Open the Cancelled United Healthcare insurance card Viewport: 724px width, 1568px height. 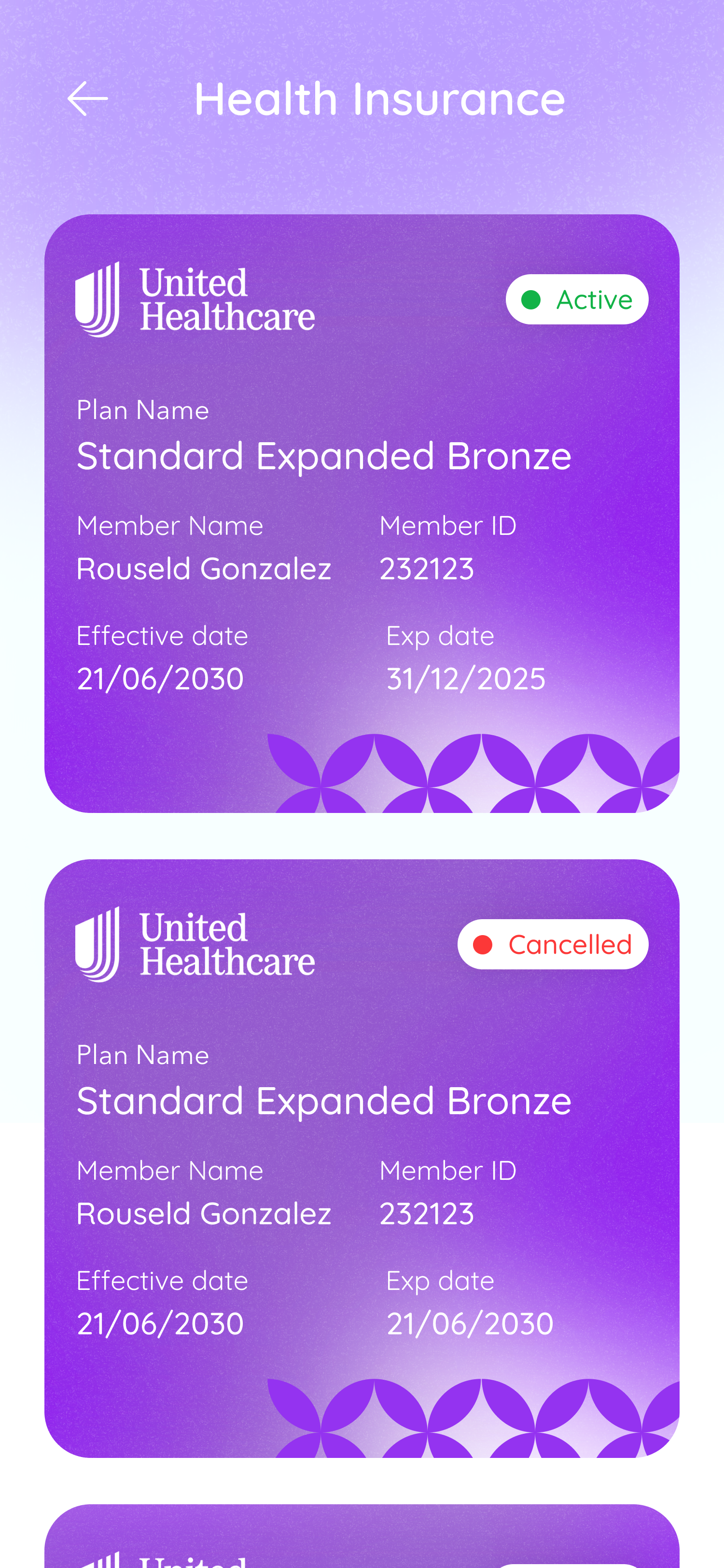(x=362, y=1158)
